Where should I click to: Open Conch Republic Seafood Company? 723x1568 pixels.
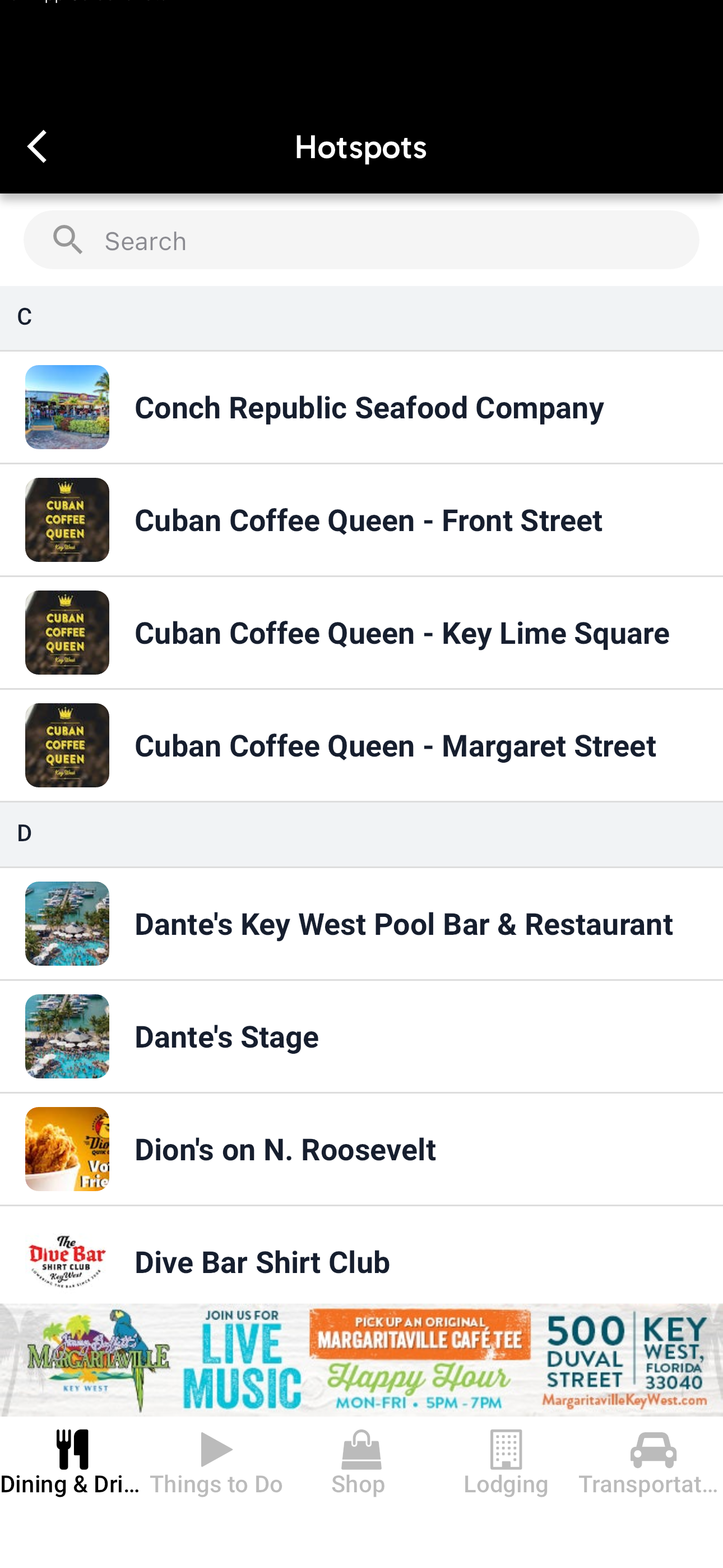click(x=361, y=407)
